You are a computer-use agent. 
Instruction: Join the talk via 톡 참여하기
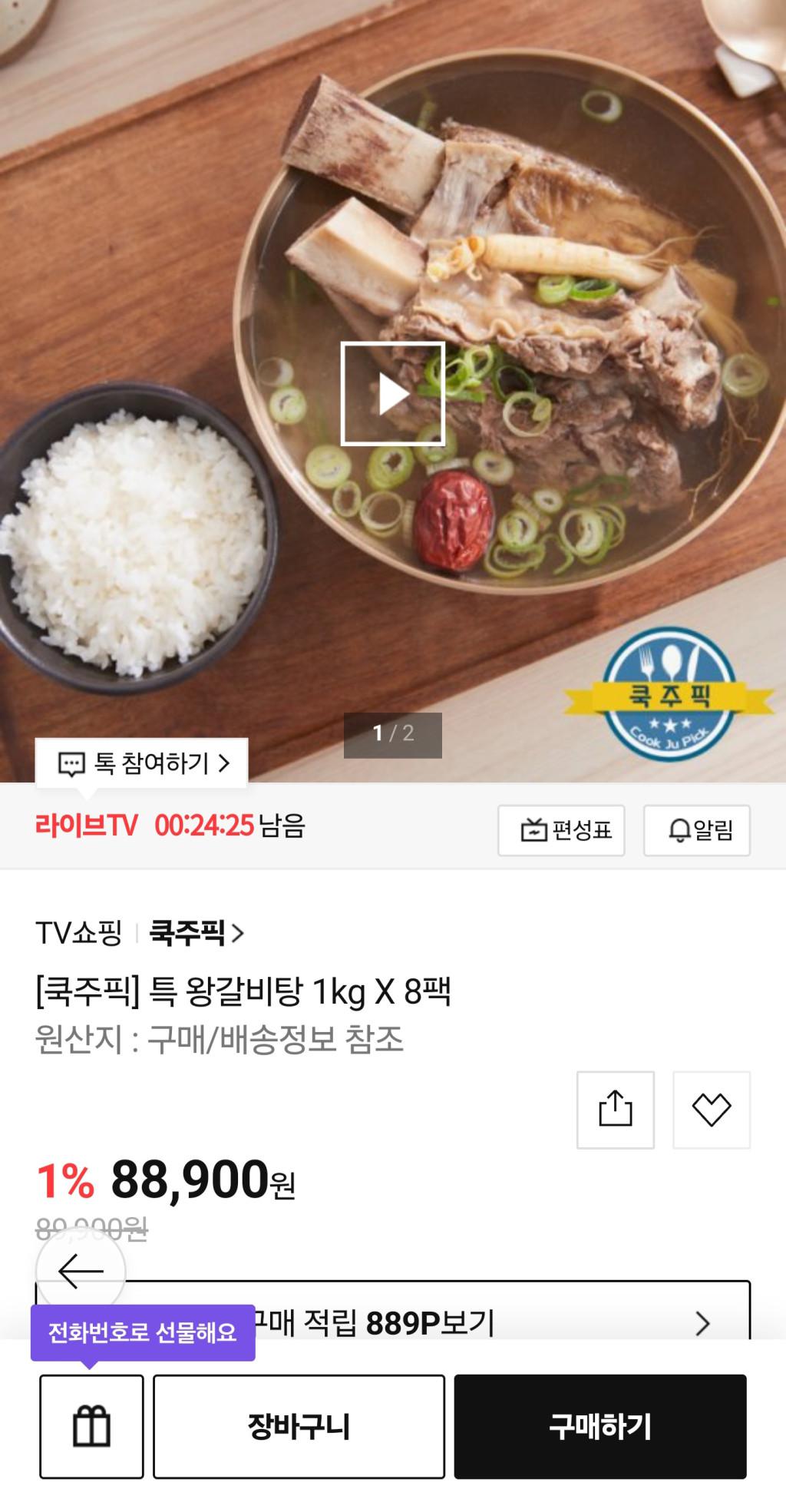pyautogui.click(x=143, y=763)
